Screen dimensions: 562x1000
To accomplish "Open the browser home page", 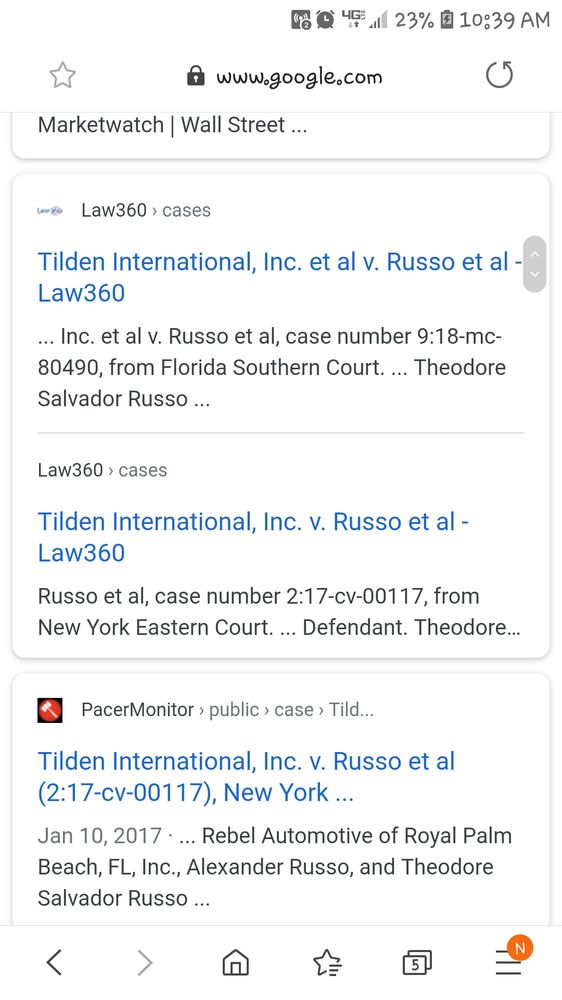I will [235, 962].
